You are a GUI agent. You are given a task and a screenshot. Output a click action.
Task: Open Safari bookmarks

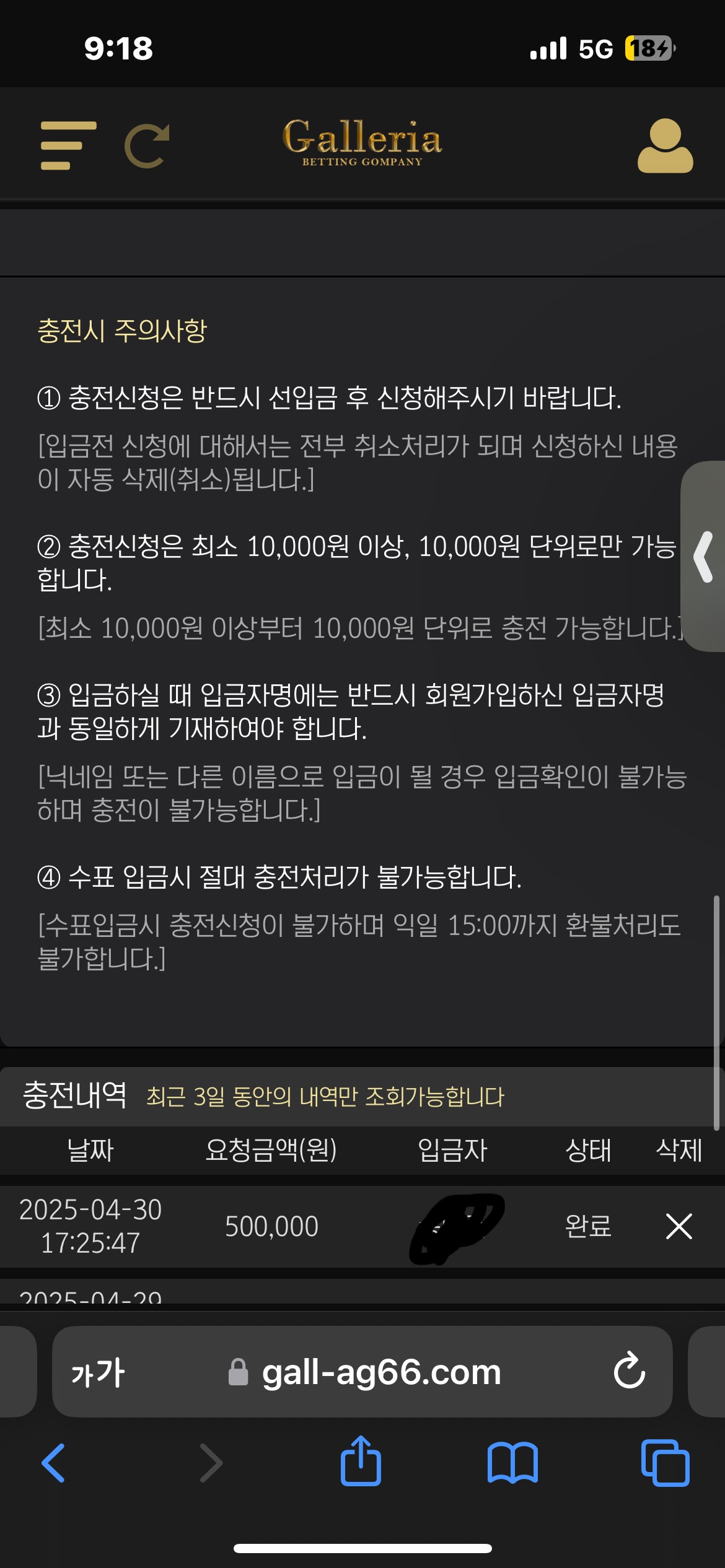(512, 1463)
